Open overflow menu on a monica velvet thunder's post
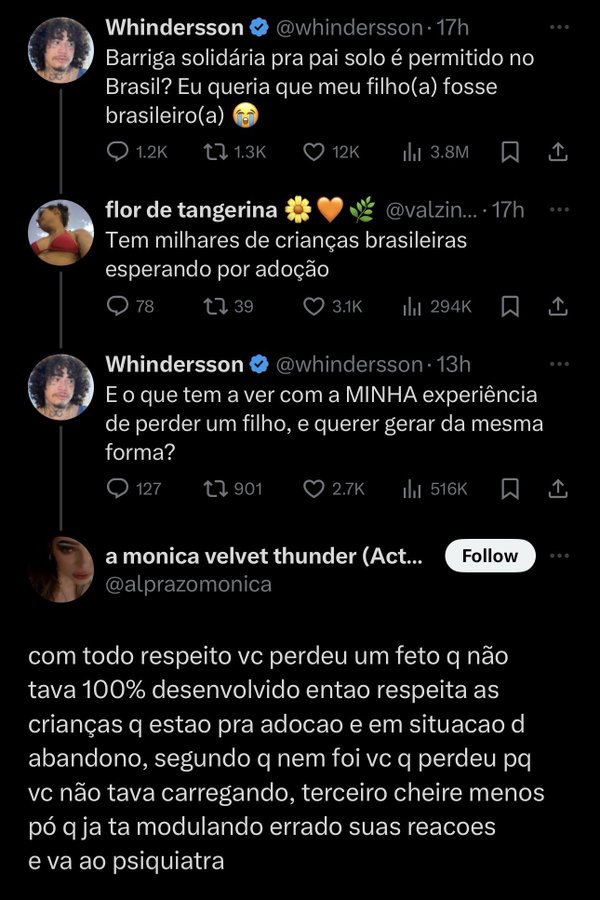This screenshot has height=900, width=600. click(x=560, y=556)
